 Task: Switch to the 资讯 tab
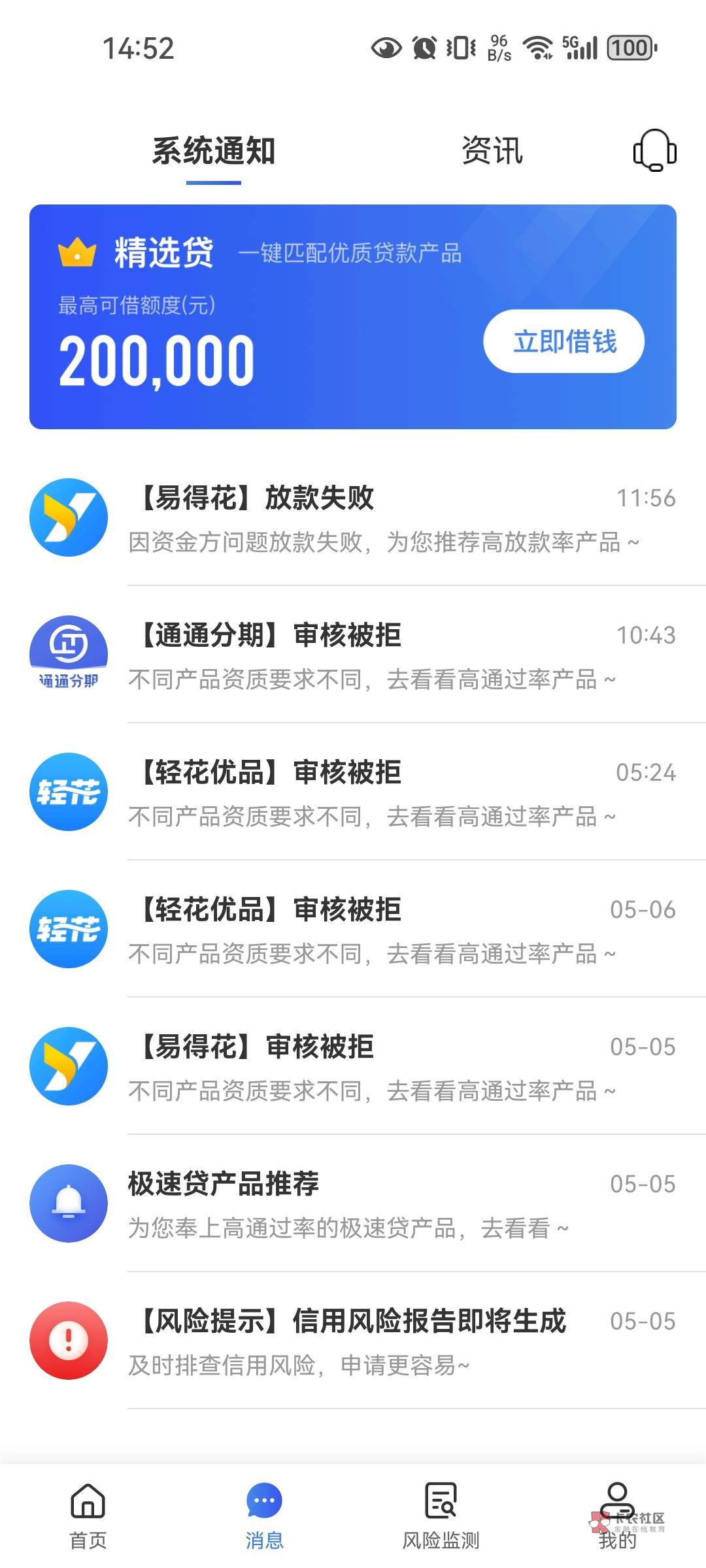coord(492,151)
